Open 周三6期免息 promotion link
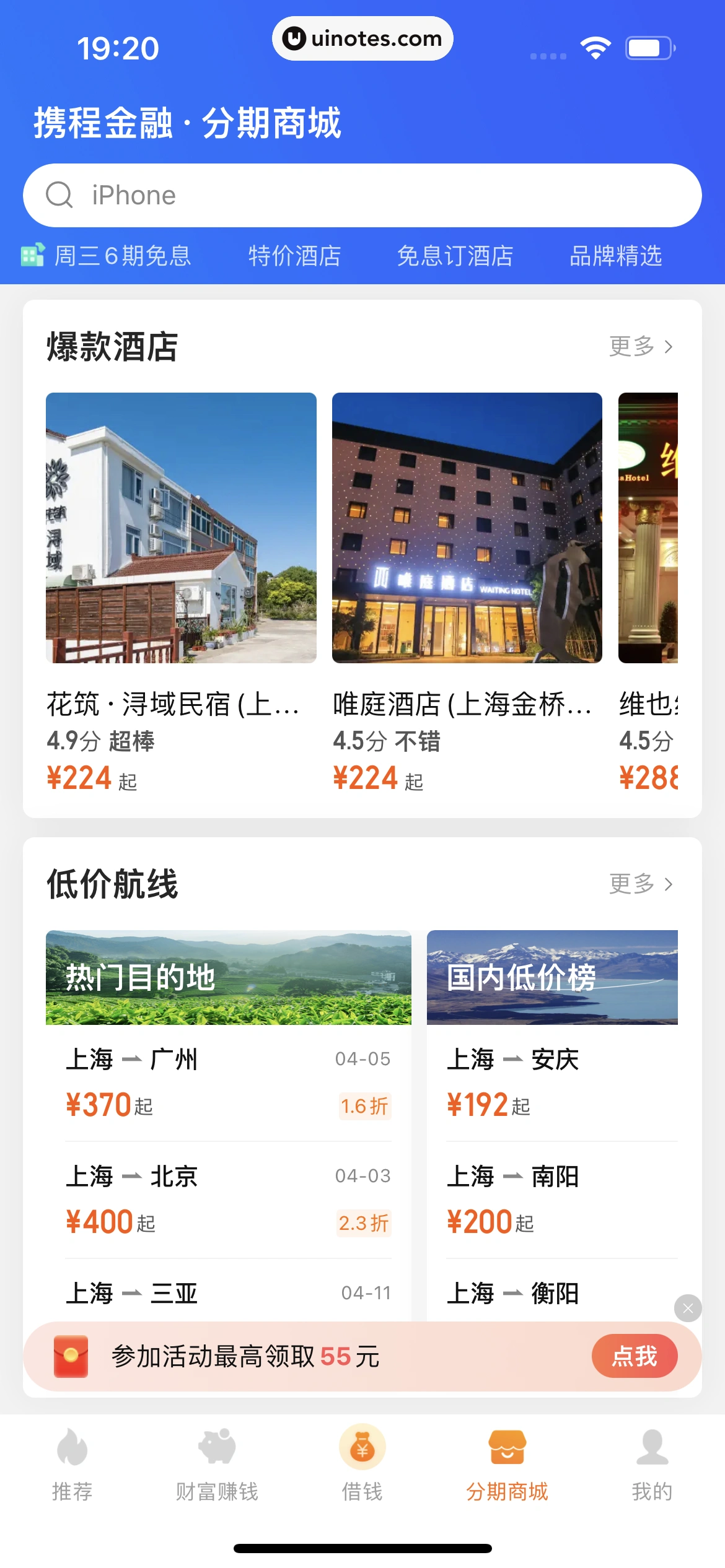This screenshot has height=1568, width=725. tap(107, 256)
